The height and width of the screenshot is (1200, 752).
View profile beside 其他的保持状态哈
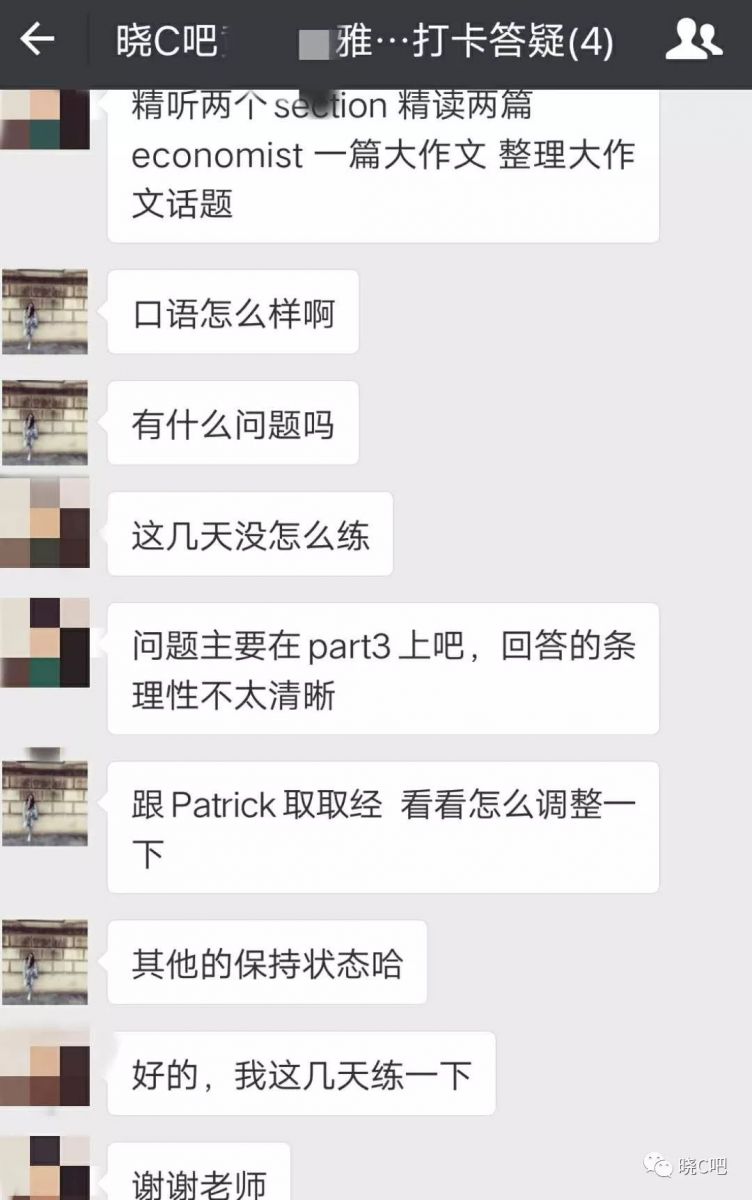click(x=45, y=961)
